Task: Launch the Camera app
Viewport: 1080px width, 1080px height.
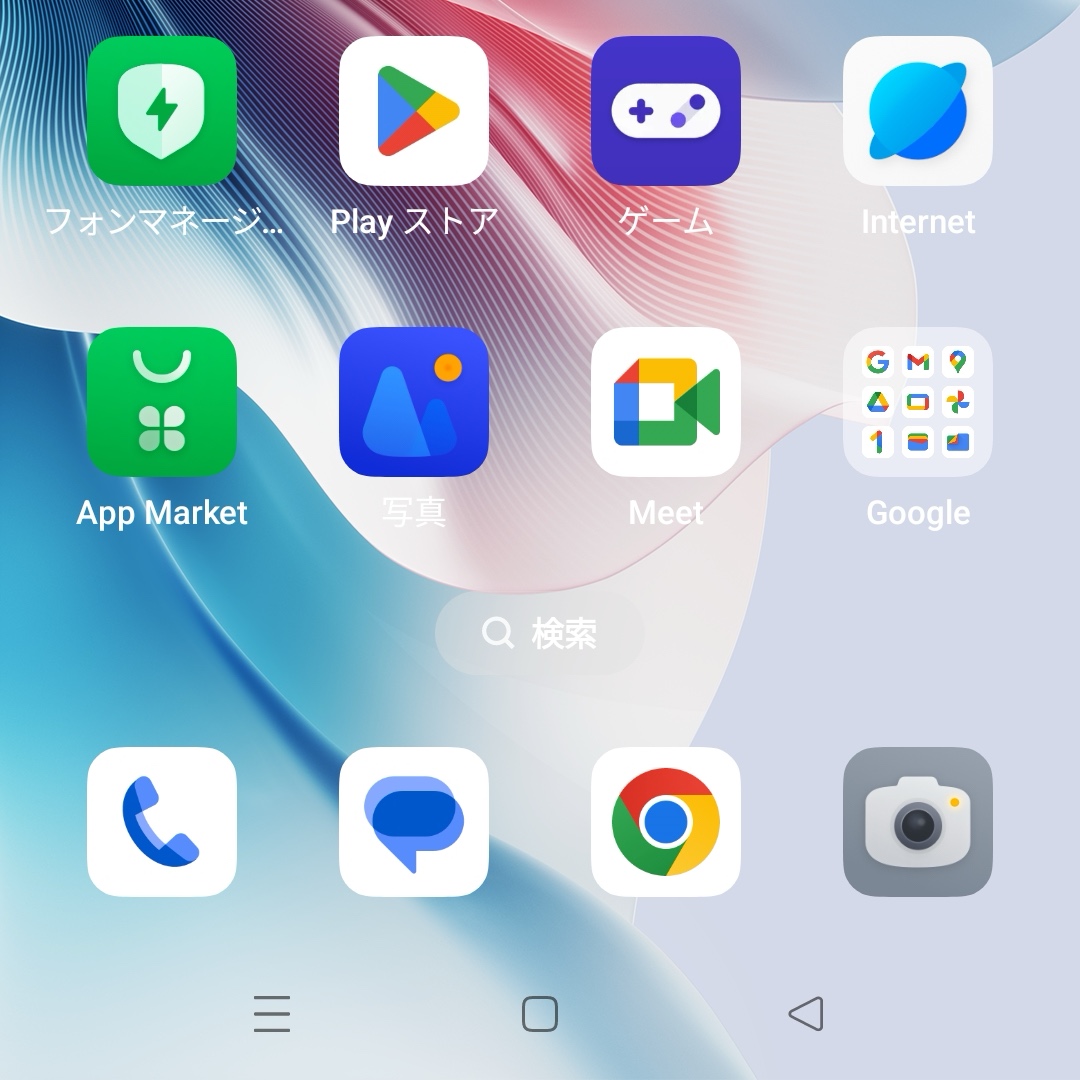Action: (x=918, y=822)
